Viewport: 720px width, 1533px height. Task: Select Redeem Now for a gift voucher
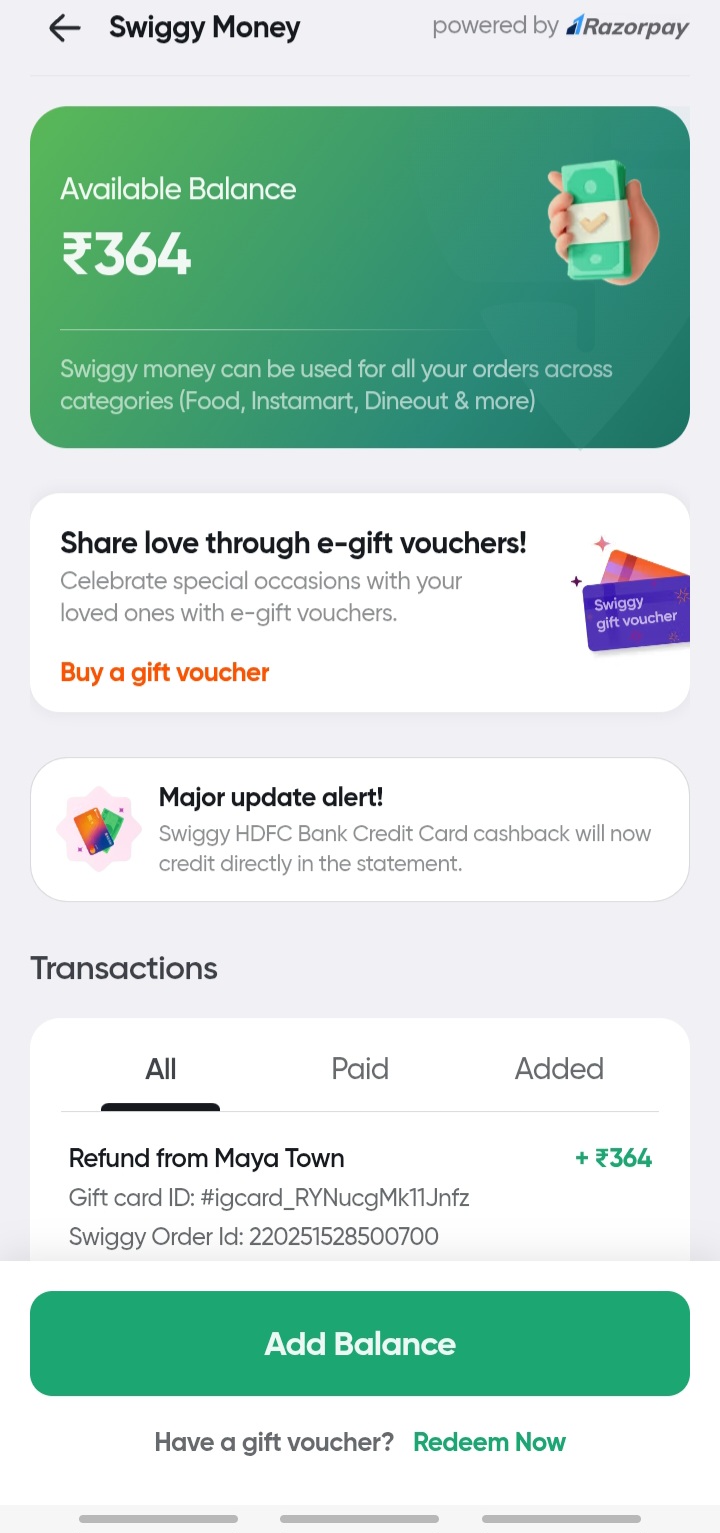[489, 1442]
